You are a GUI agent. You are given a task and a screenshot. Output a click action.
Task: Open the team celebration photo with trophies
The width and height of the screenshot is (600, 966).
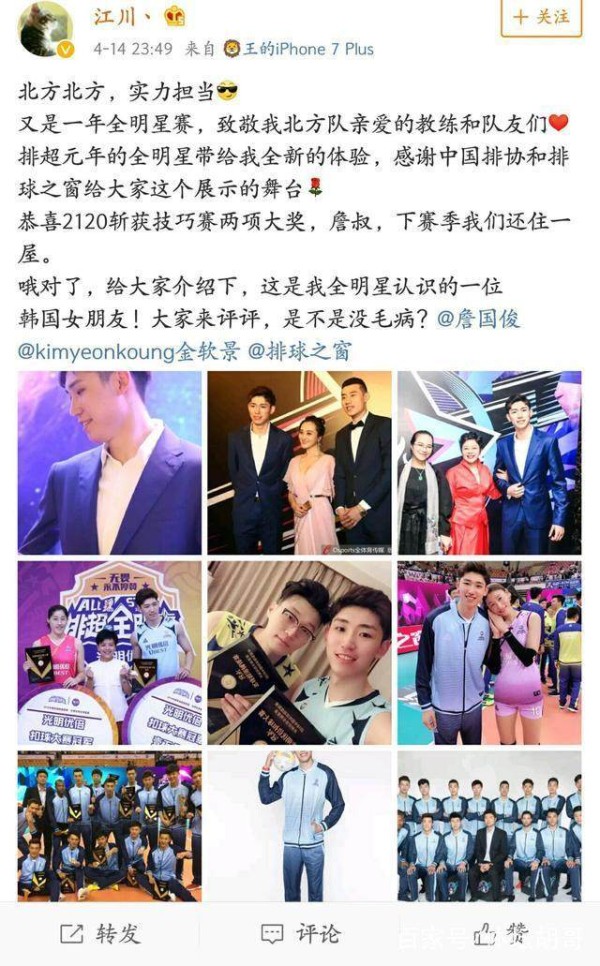pyautogui.click(x=109, y=826)
